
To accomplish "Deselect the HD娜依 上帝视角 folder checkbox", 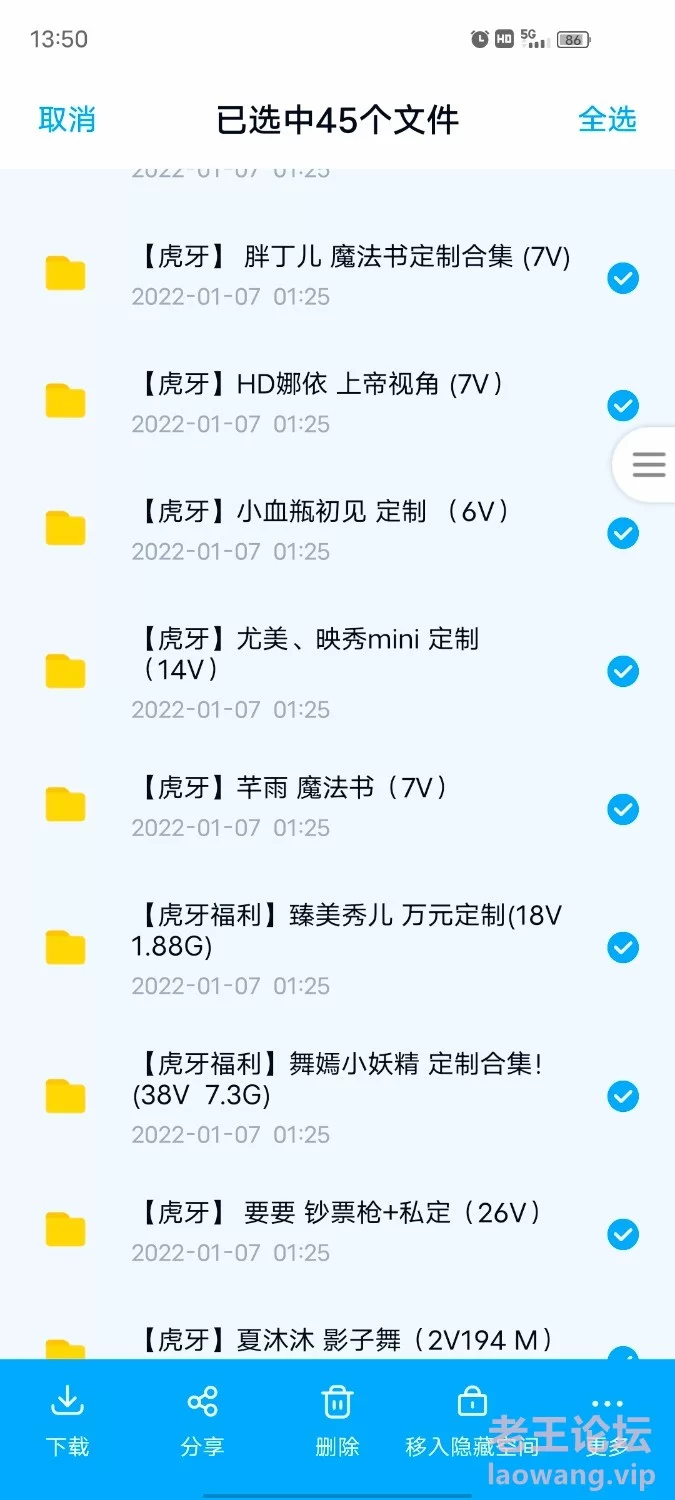I will [623, 405].
